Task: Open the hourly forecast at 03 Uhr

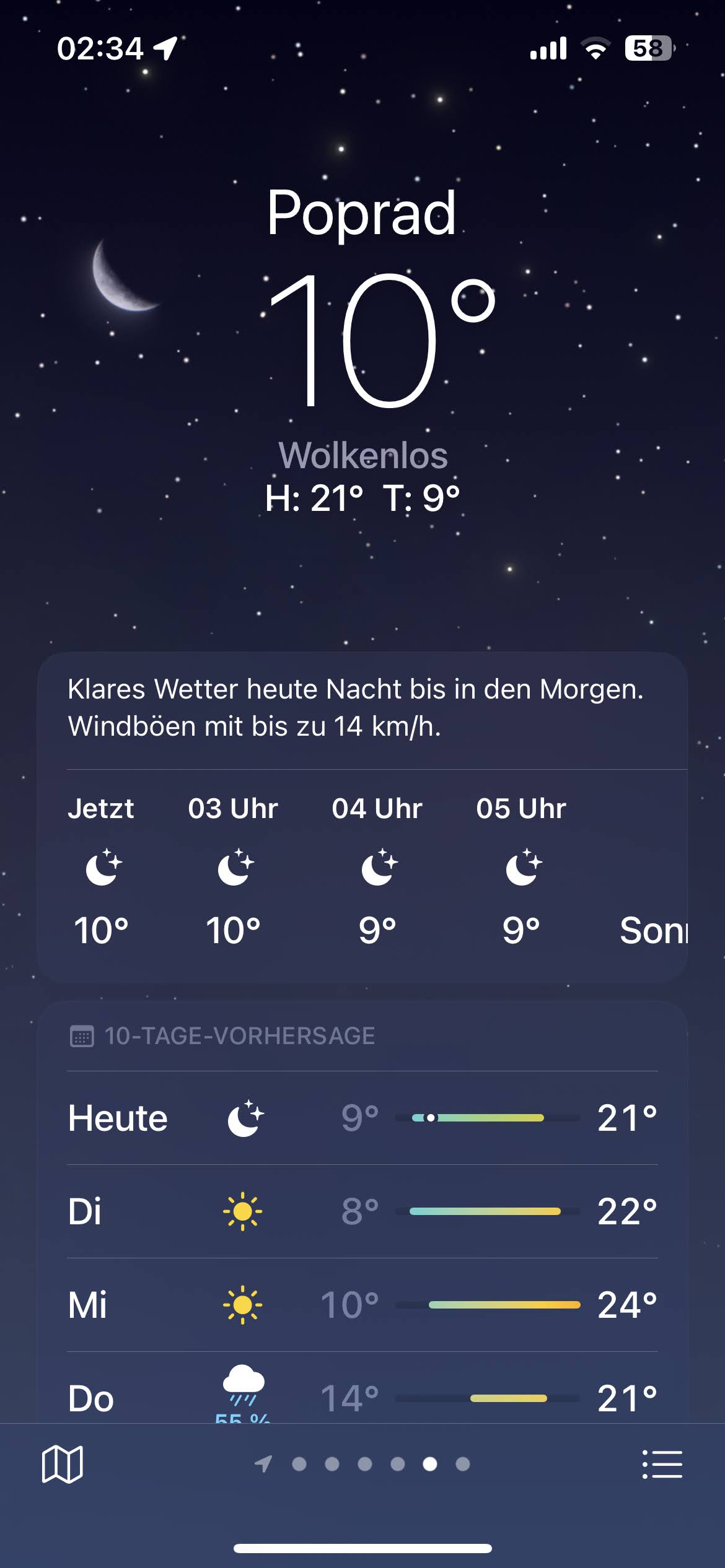Action: 233,870
